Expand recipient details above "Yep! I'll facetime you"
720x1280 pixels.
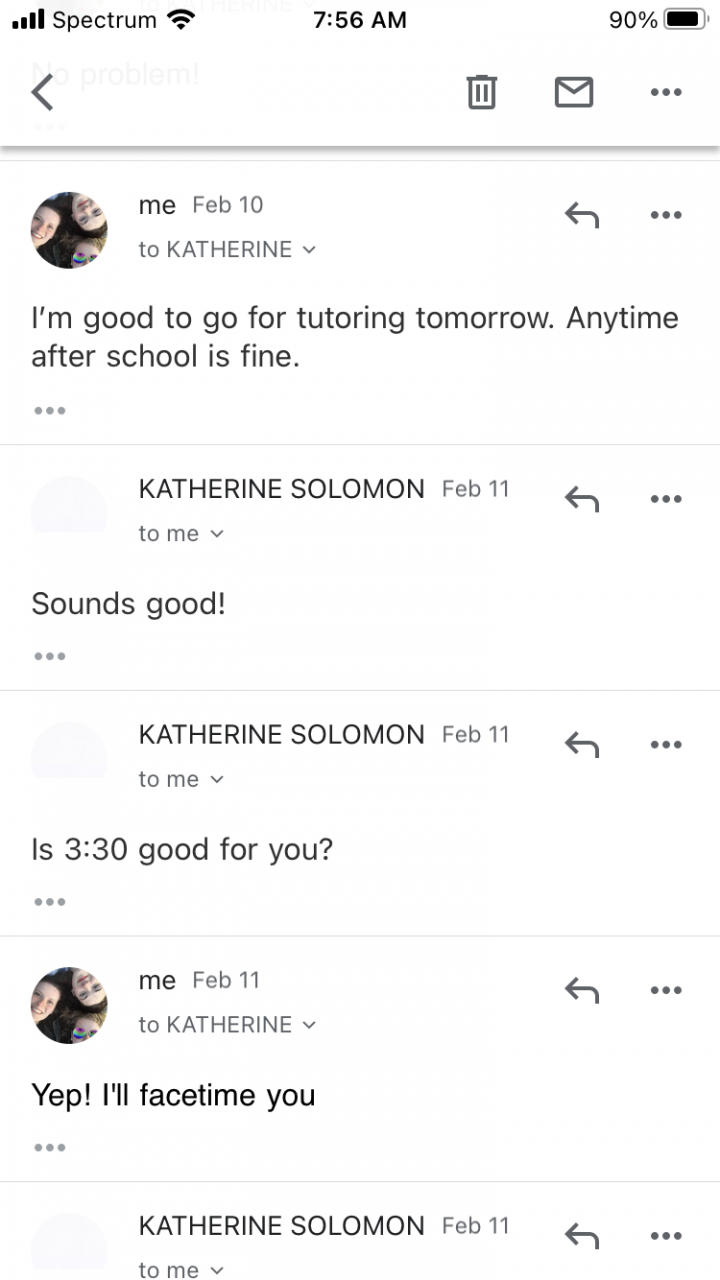point(308,1025)
